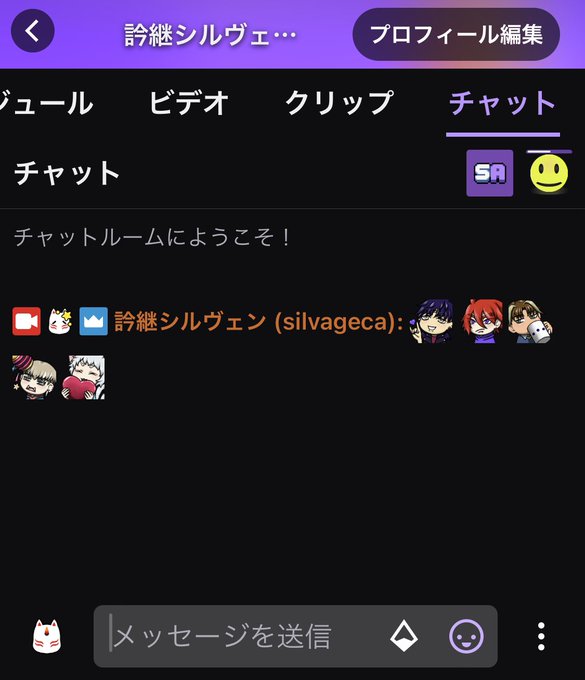Open プロフィール編集 to edit profile
Viewport: 585px width, 680px height.
point(456,34)
